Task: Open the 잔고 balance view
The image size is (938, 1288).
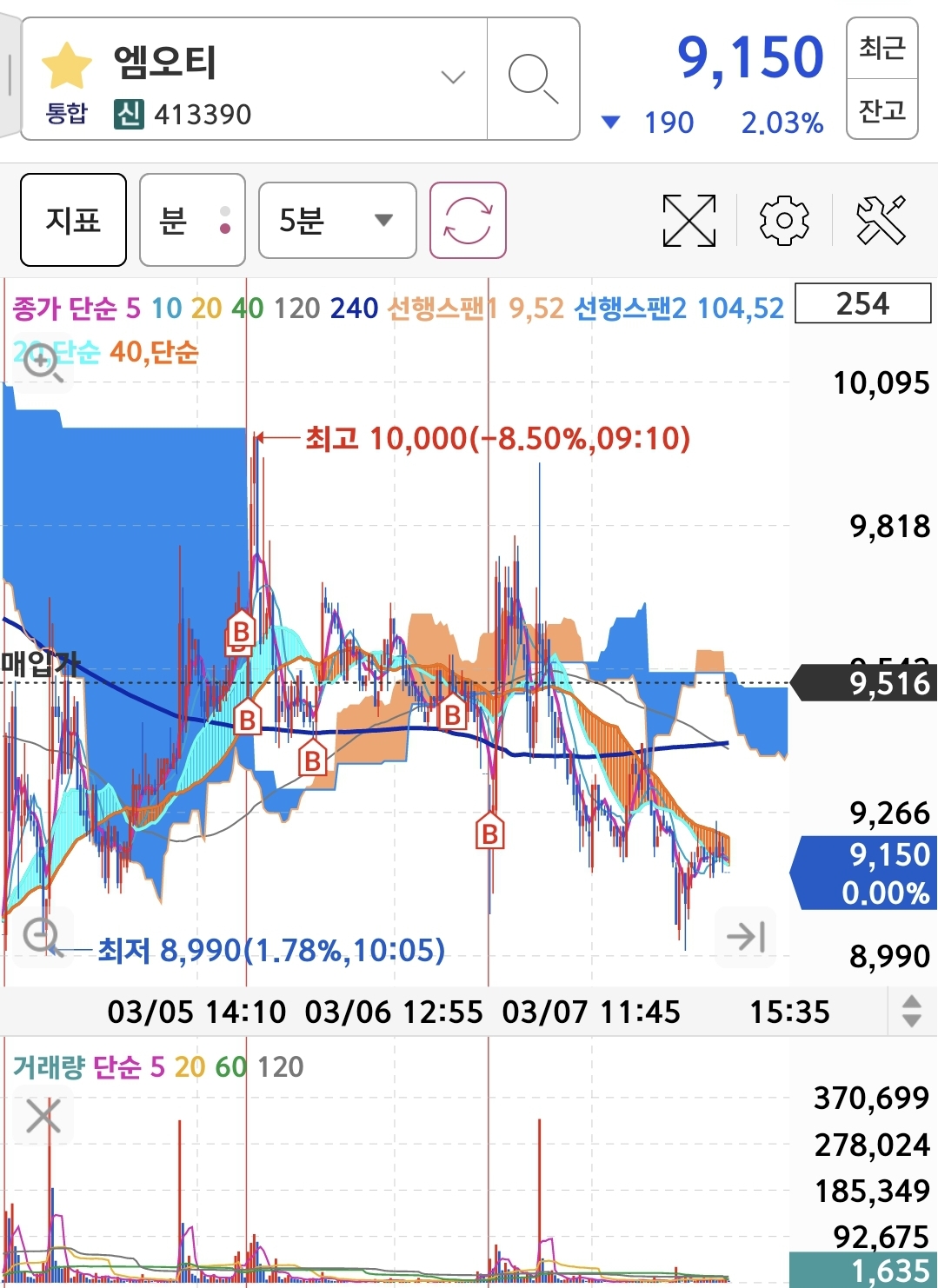Action: tap(881, 110)
